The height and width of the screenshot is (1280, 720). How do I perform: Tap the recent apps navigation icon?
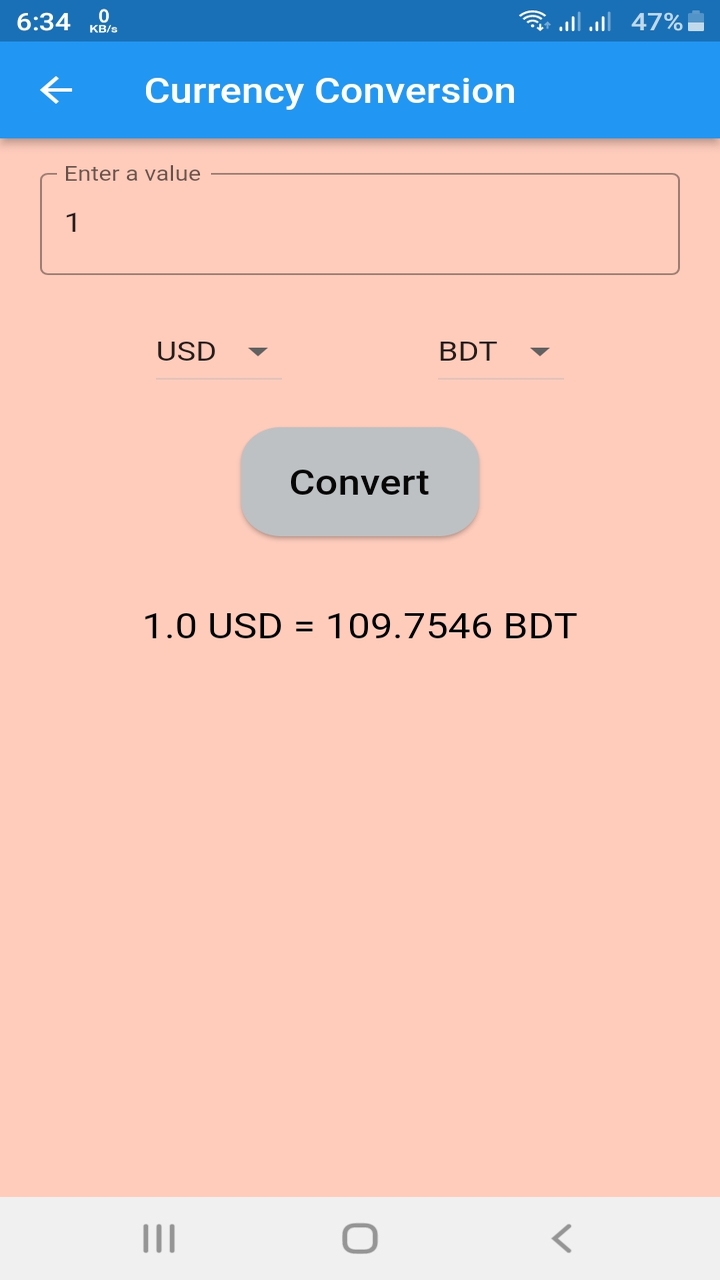[158, 1237]
